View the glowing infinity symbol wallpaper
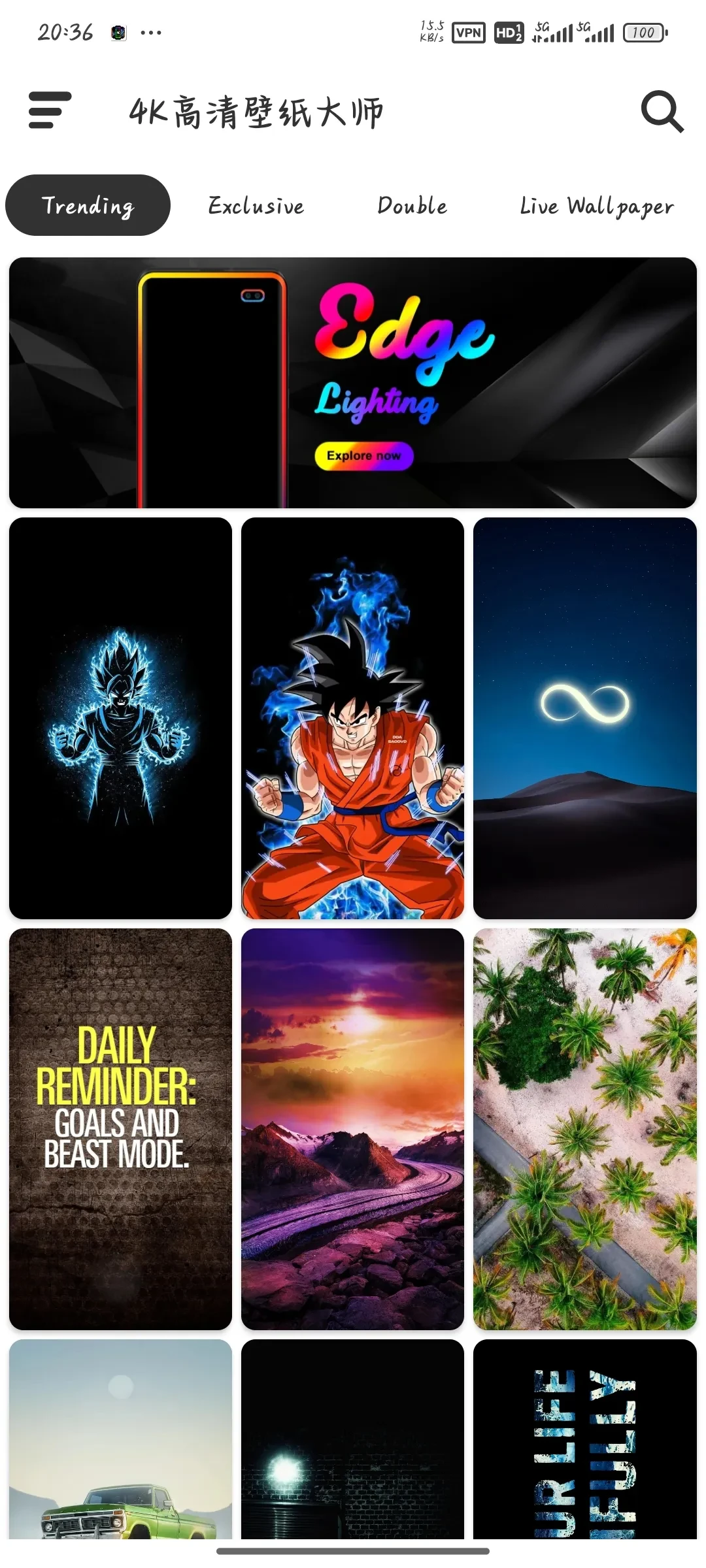The height and width of the screenshot is (1568, 706). click(x=584, y=718)
